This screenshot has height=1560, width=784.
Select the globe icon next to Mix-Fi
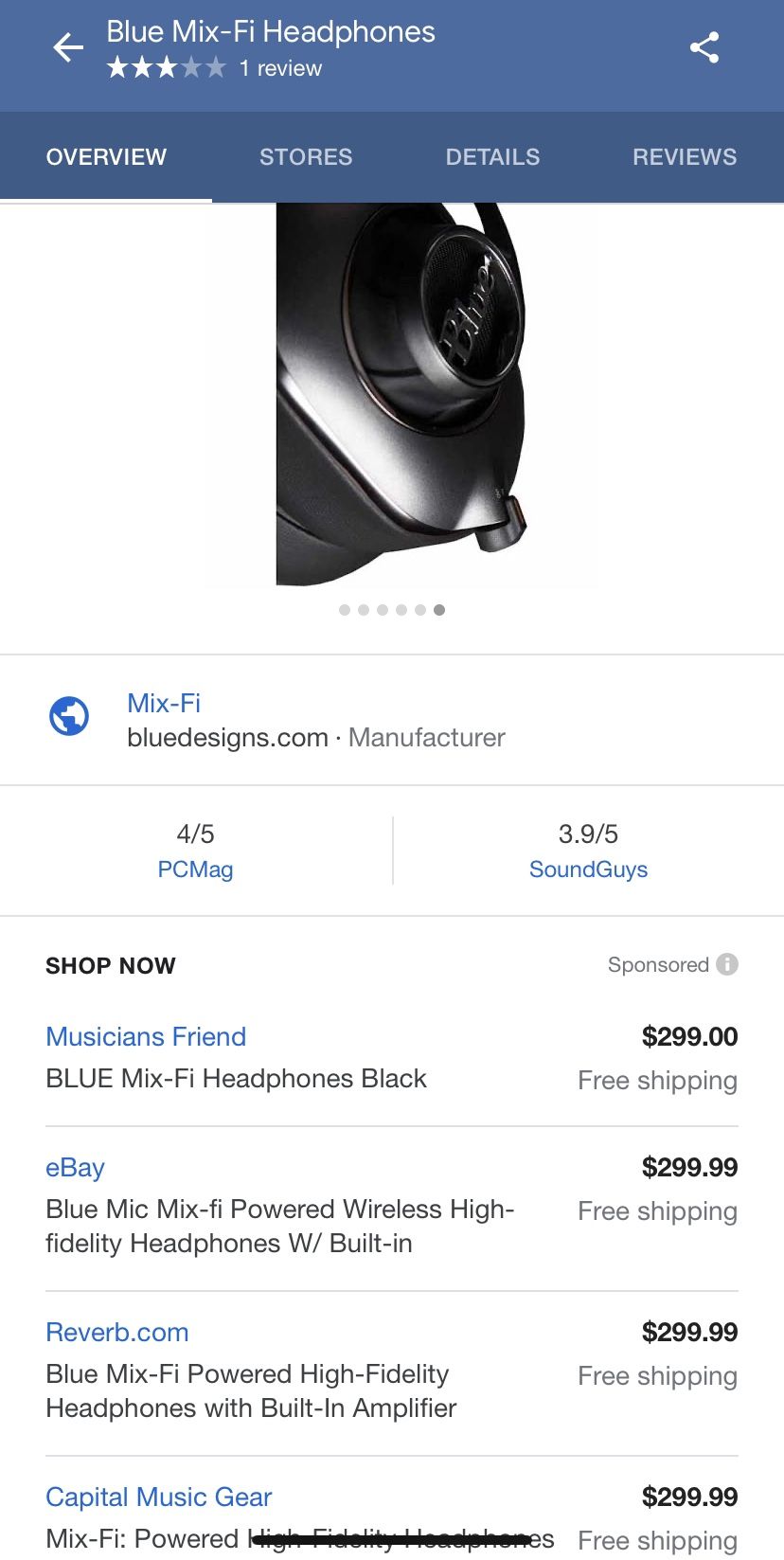tap(67, 719)
